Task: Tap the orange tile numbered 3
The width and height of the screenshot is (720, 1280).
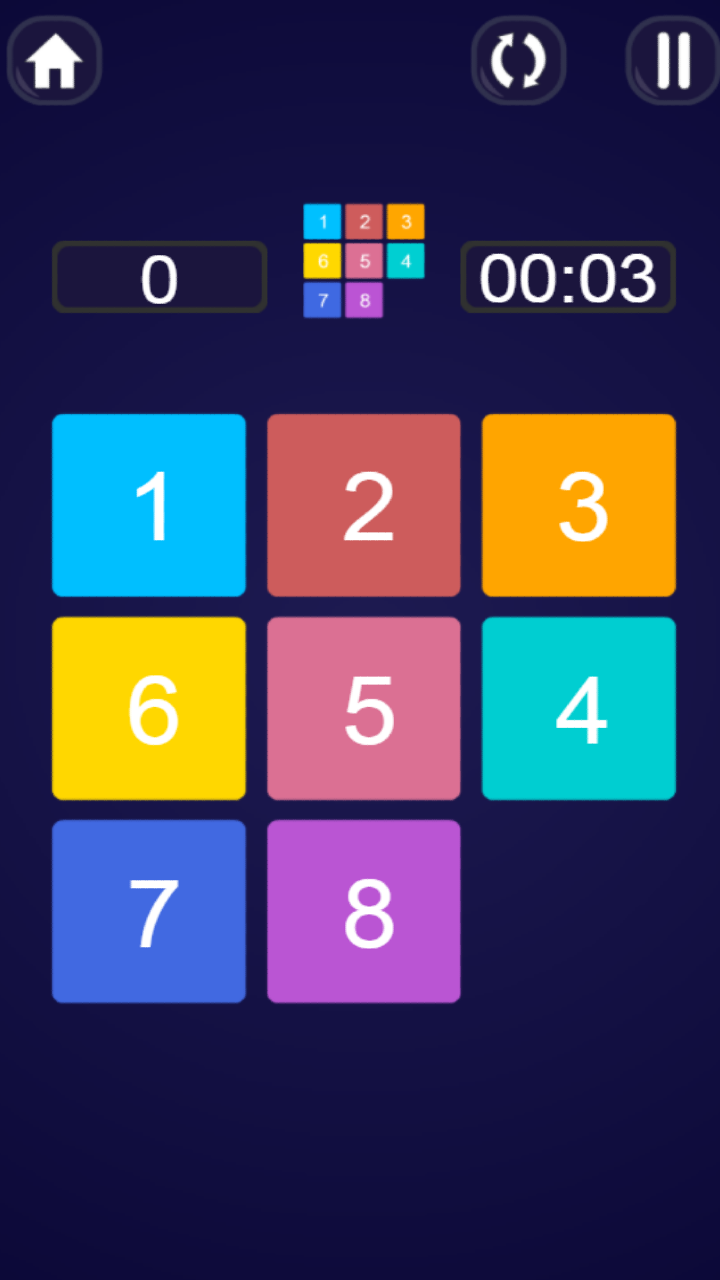Action: click(579, 505)
